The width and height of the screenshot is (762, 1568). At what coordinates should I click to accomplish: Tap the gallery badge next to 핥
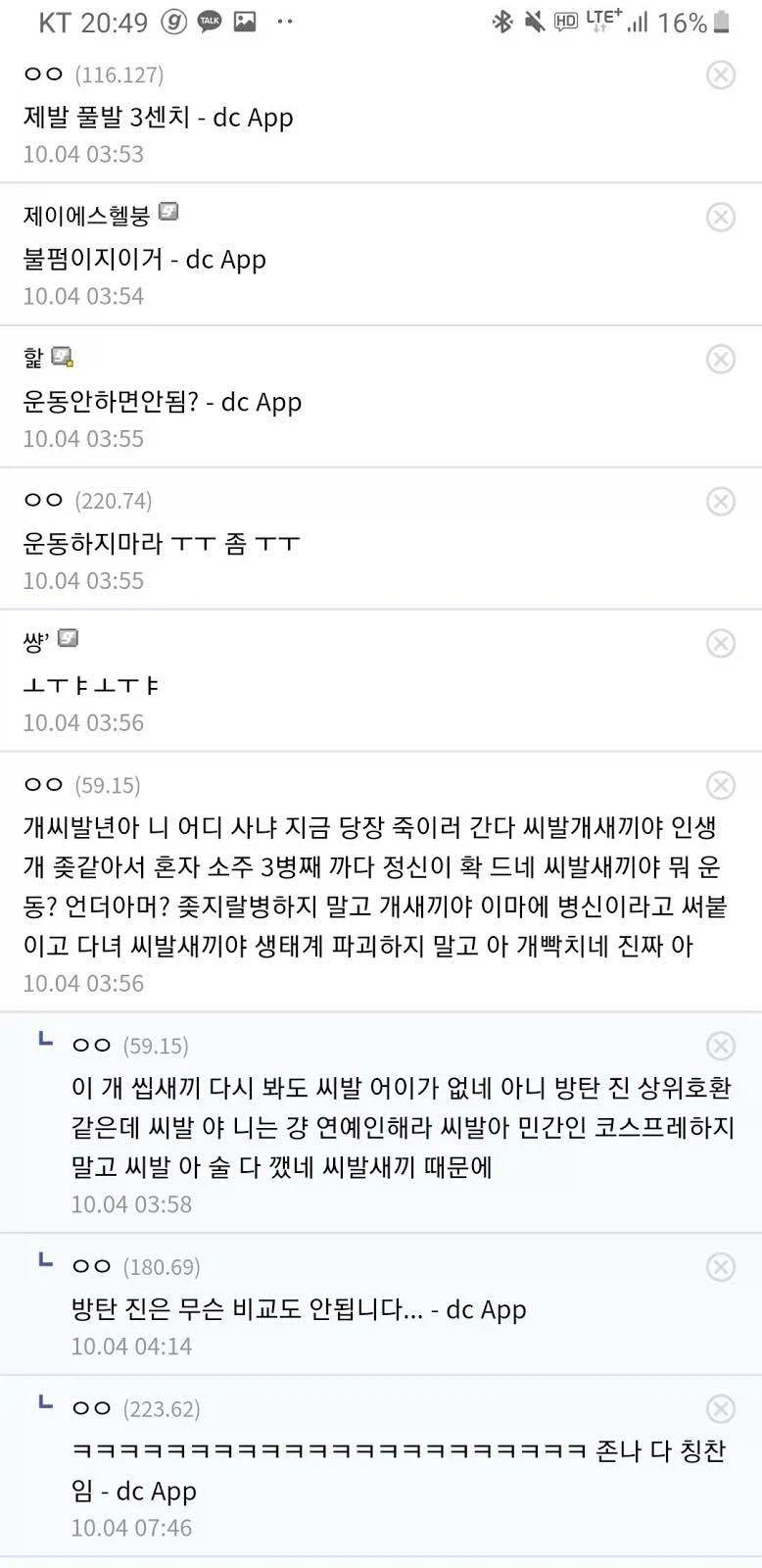pos(61,356)
